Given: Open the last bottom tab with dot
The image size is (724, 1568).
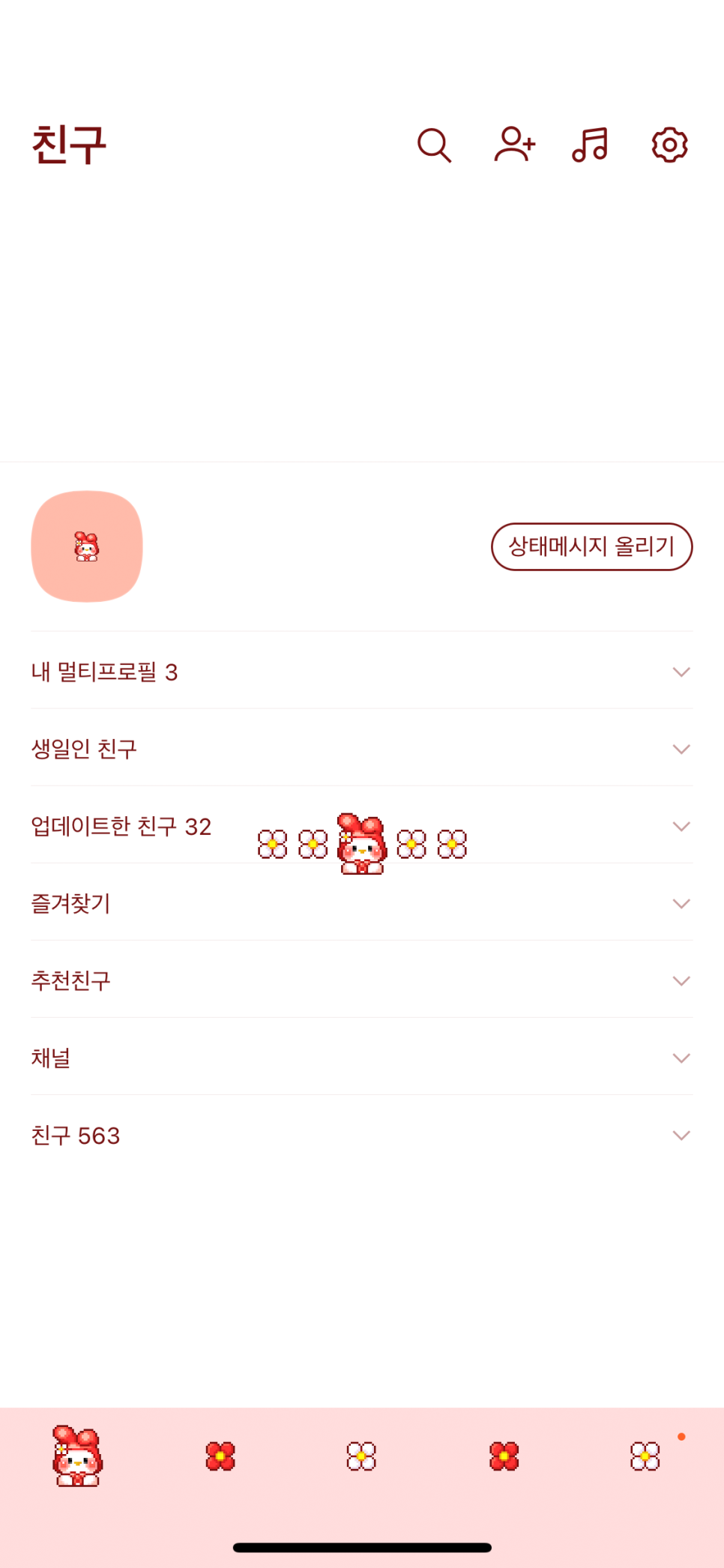Looking at the screenshot, I should coord(645,1456).
